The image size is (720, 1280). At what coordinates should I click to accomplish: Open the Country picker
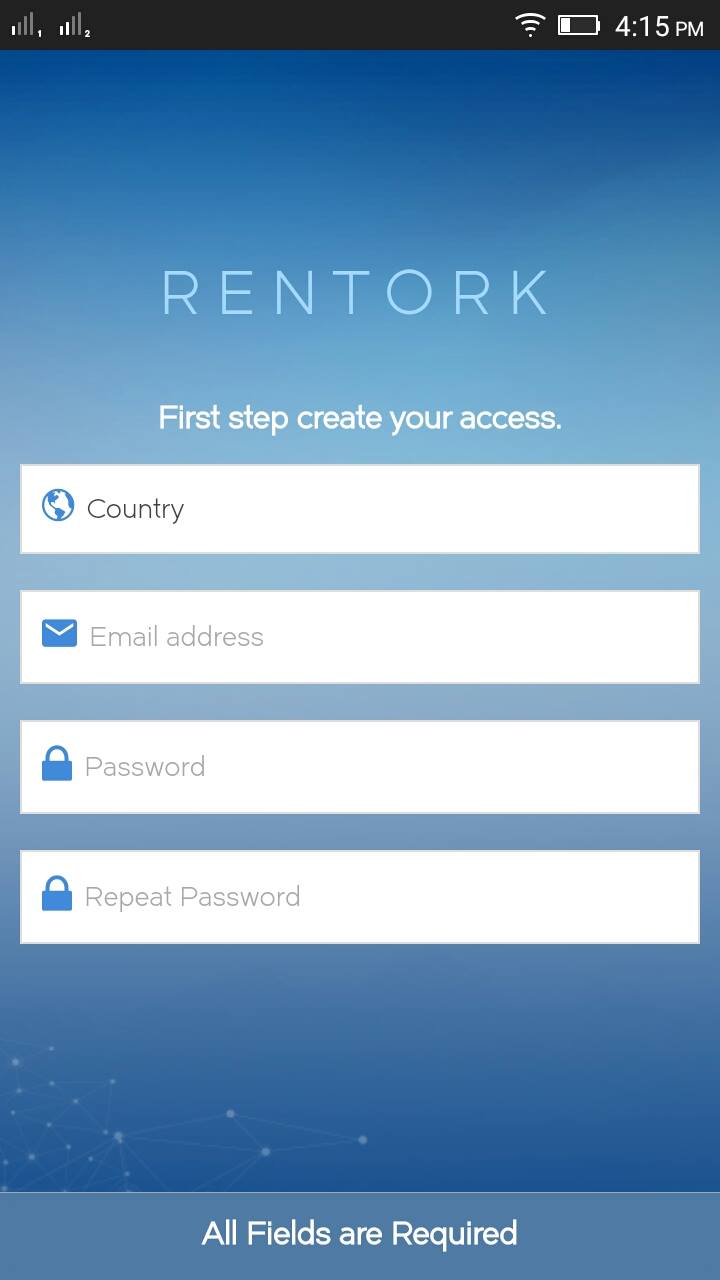pos(360,509)
